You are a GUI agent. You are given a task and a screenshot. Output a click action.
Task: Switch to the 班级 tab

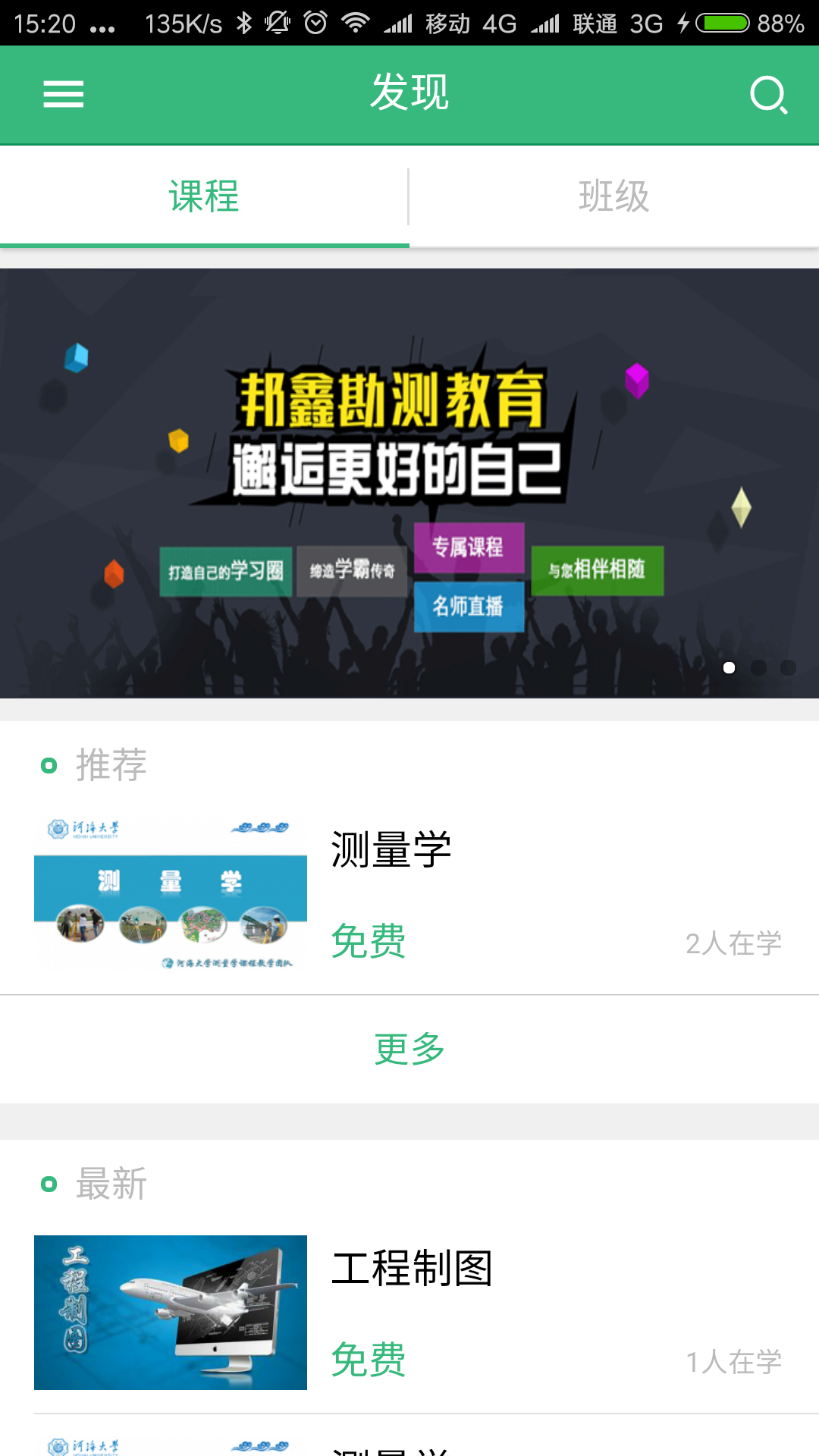click(x=613, y=196)
